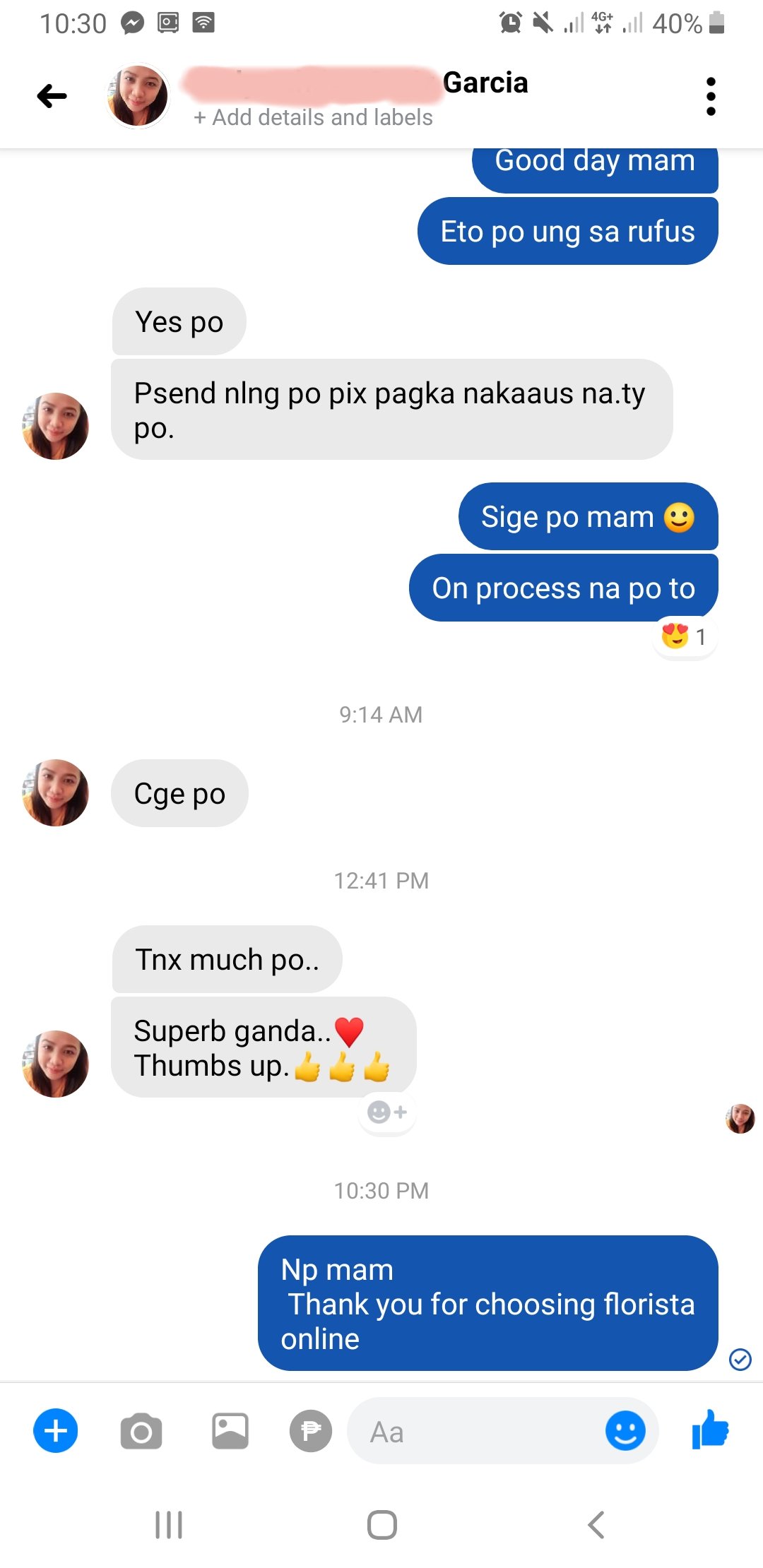Open the photo gallery picker
The height and width of the screenshot is (1568, 763).
[x=230, y=1432]
